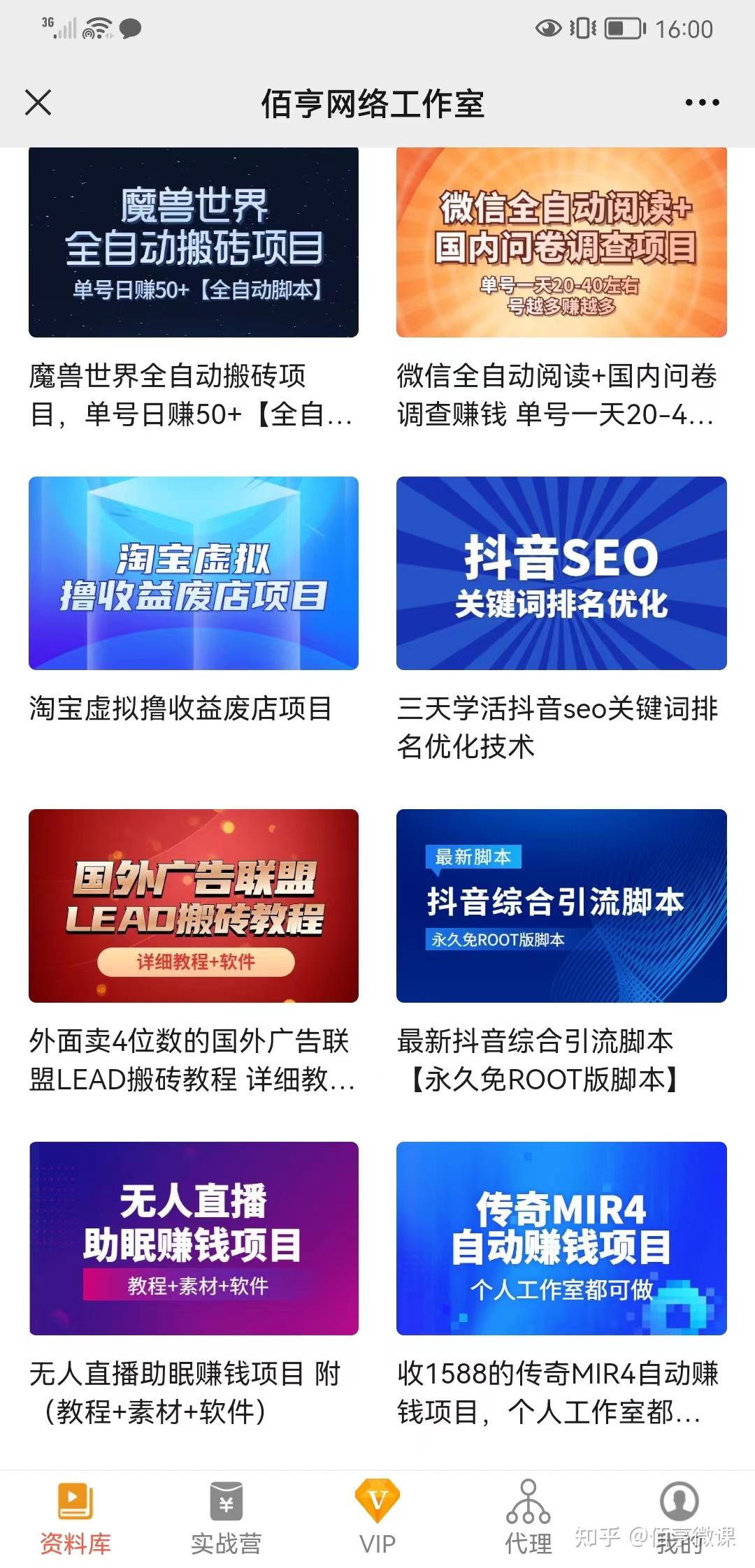The width and height of the screenshot is (755, 1568).
Task: View the 淘宝虚拟撸收益废店项目 card
Action: click(194, 573)
